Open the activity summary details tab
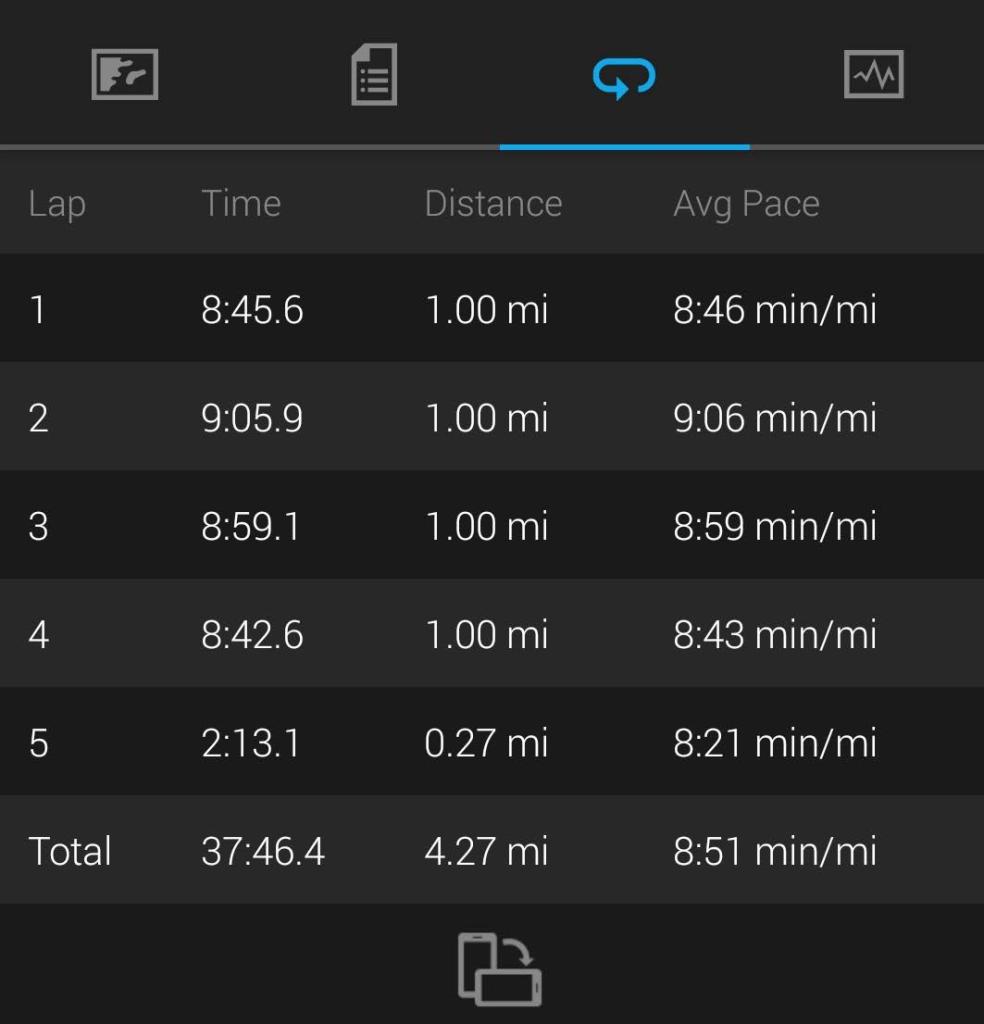 (374, 75)
